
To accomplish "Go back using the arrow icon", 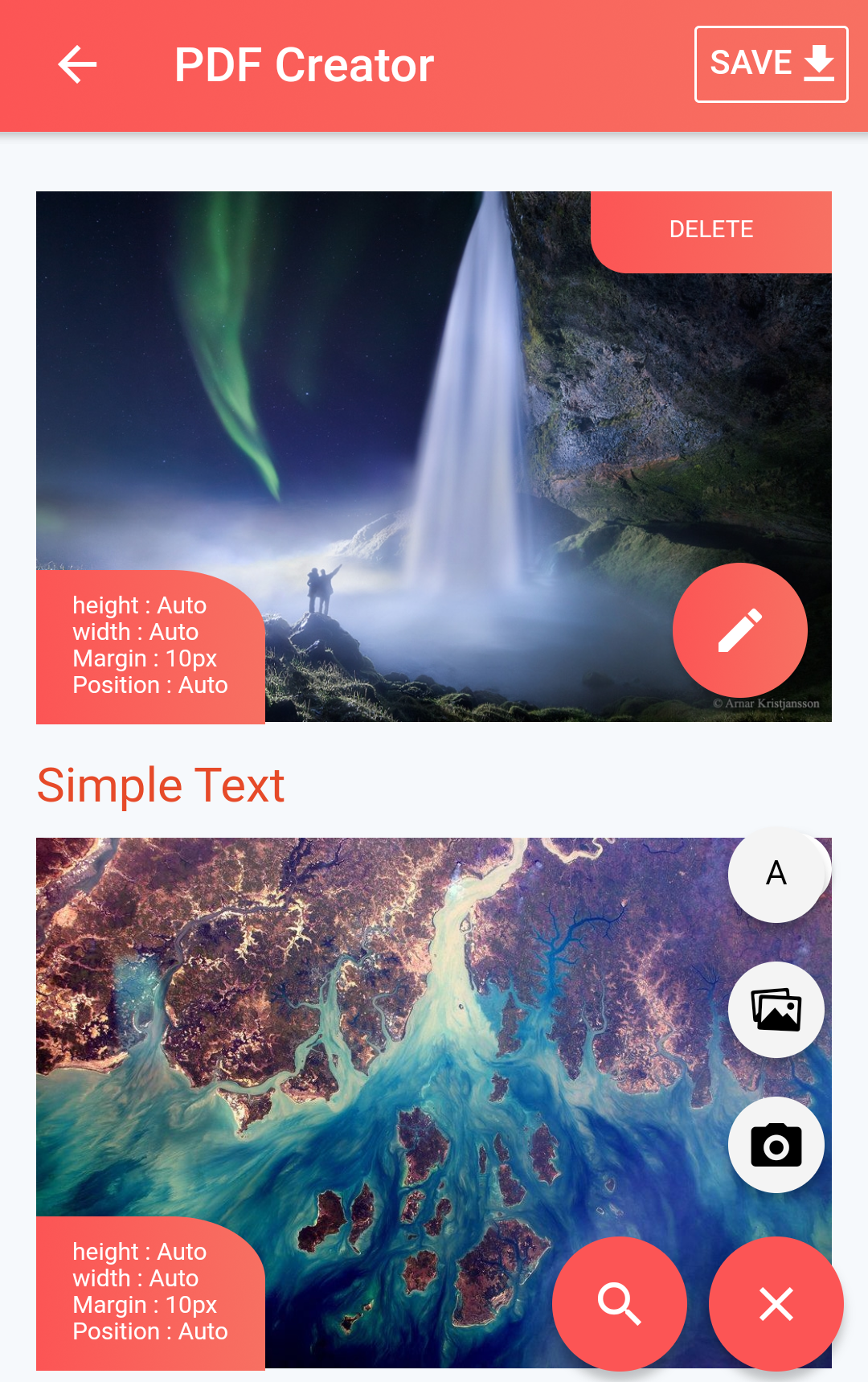I will [x=77, y=65].
